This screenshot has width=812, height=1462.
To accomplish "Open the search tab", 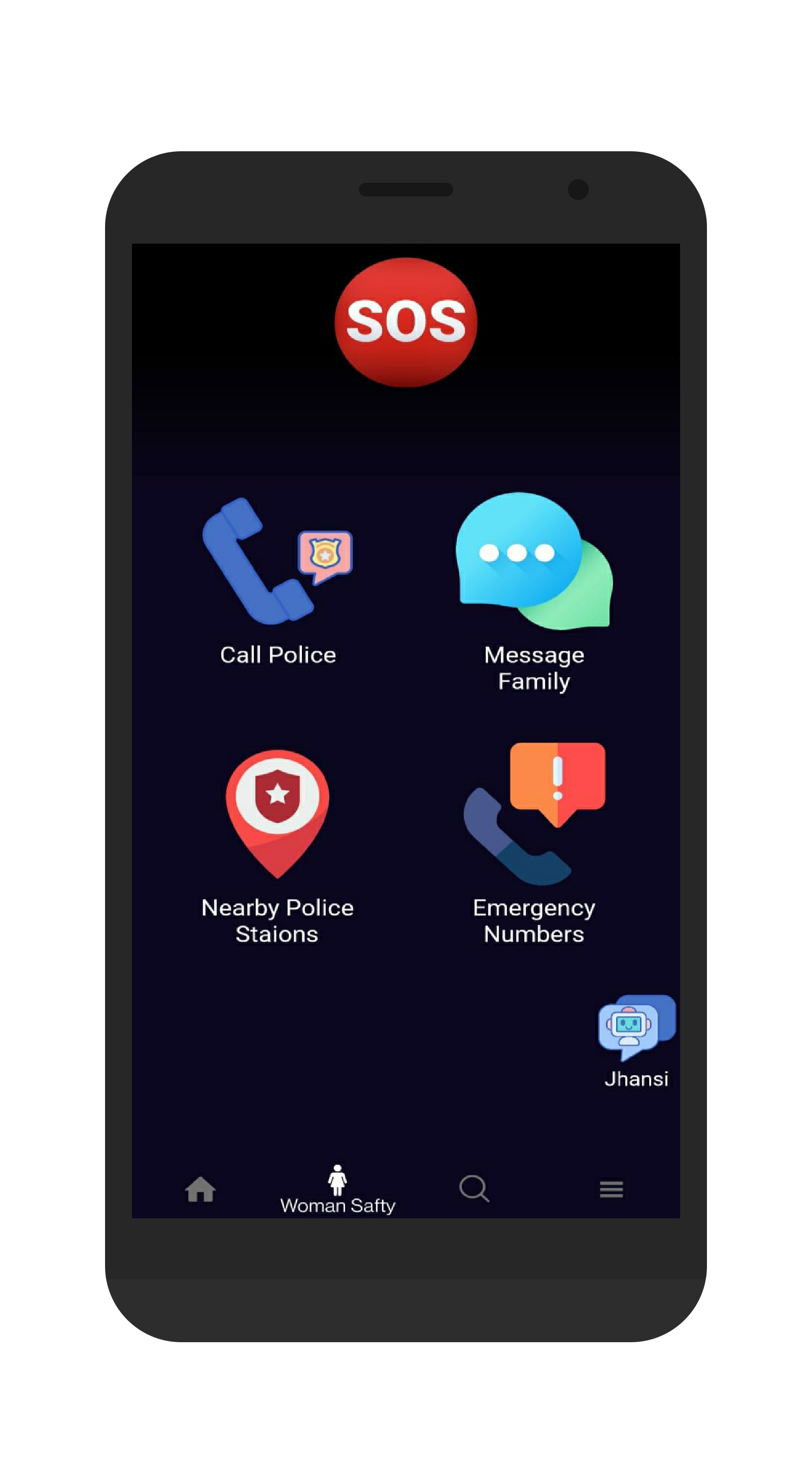I will 474,1188.
